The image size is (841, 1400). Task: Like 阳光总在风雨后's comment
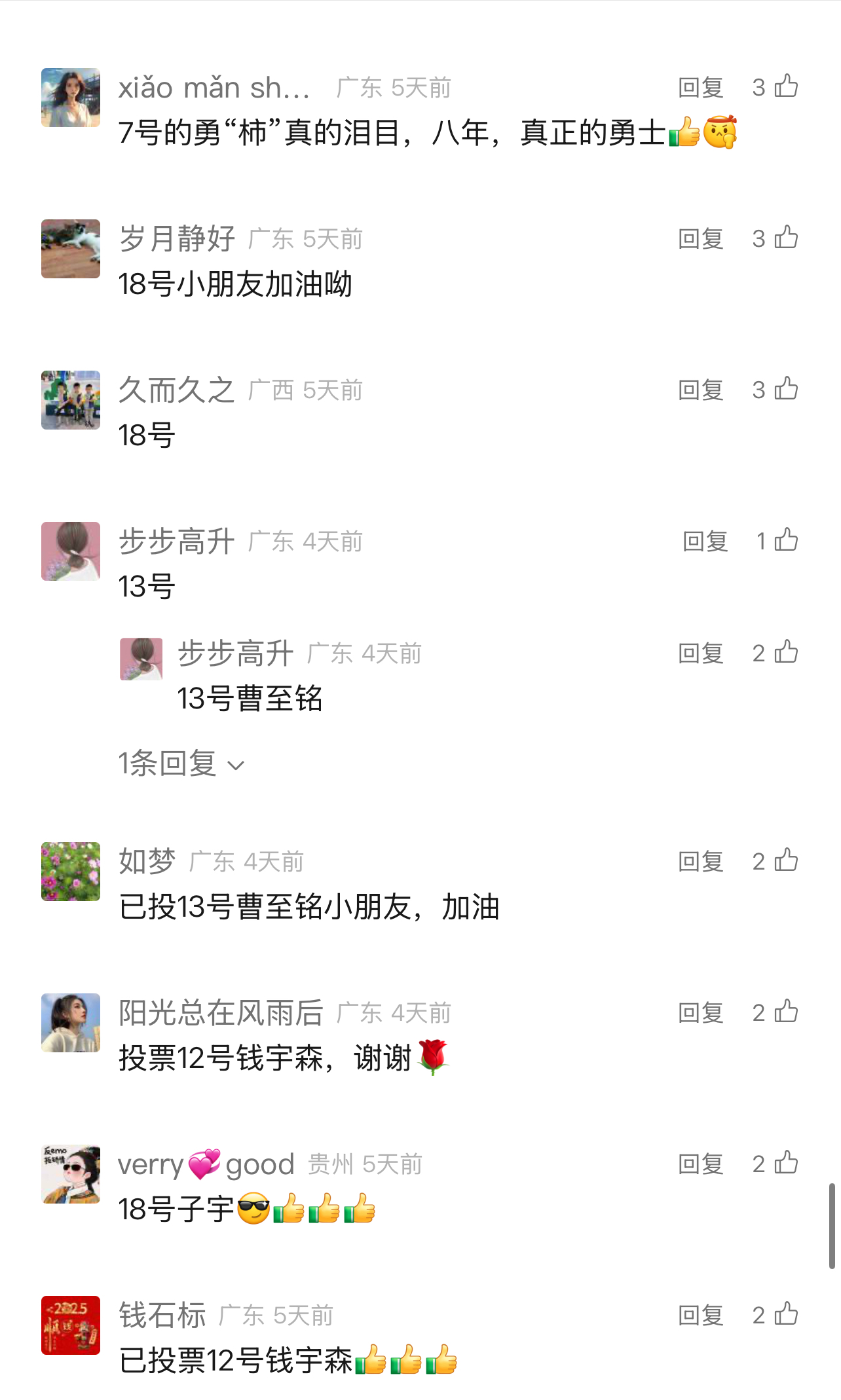pos(785,1012)
